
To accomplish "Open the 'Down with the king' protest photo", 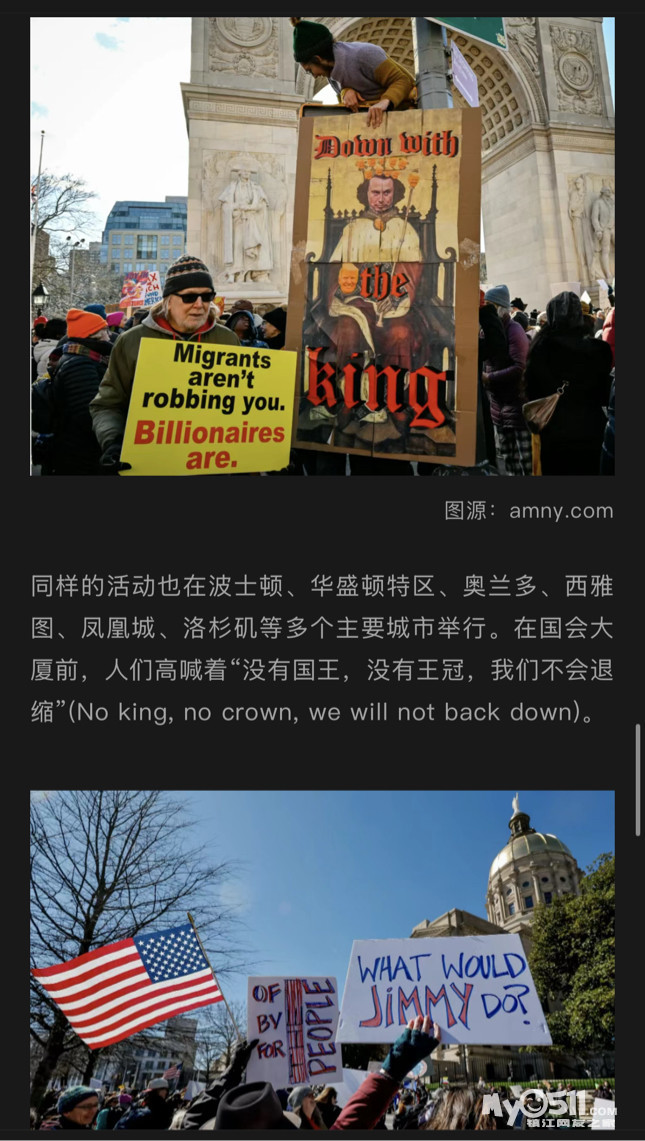I will (322, 246).
